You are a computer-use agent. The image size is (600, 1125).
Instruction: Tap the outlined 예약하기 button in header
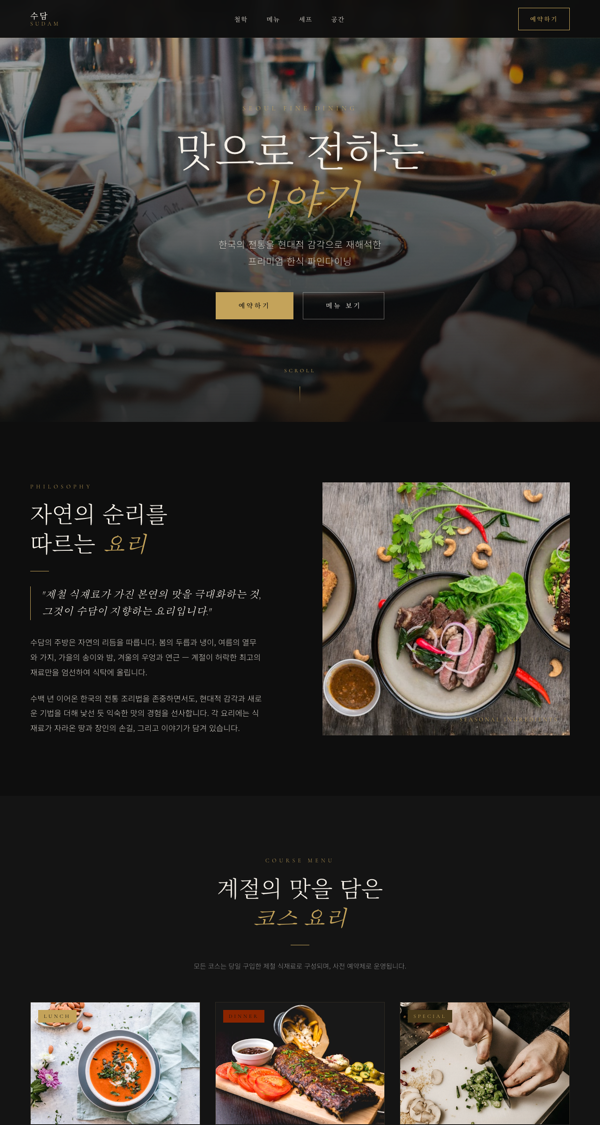tap(543, 19)
